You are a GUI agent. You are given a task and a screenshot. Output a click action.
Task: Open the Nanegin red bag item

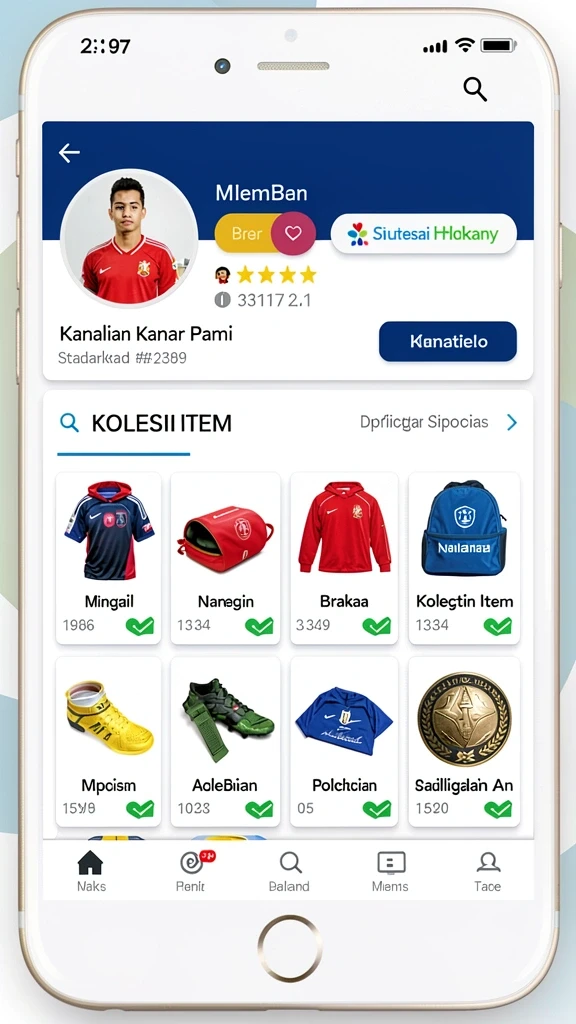(x=225, y=558)
